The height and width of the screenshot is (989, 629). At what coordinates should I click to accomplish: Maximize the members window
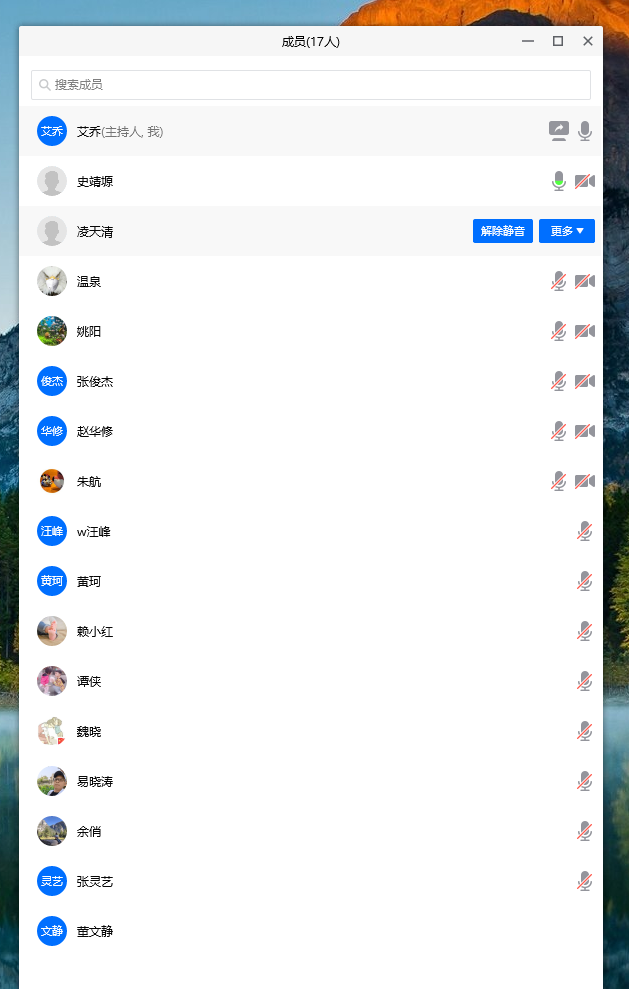558,41
